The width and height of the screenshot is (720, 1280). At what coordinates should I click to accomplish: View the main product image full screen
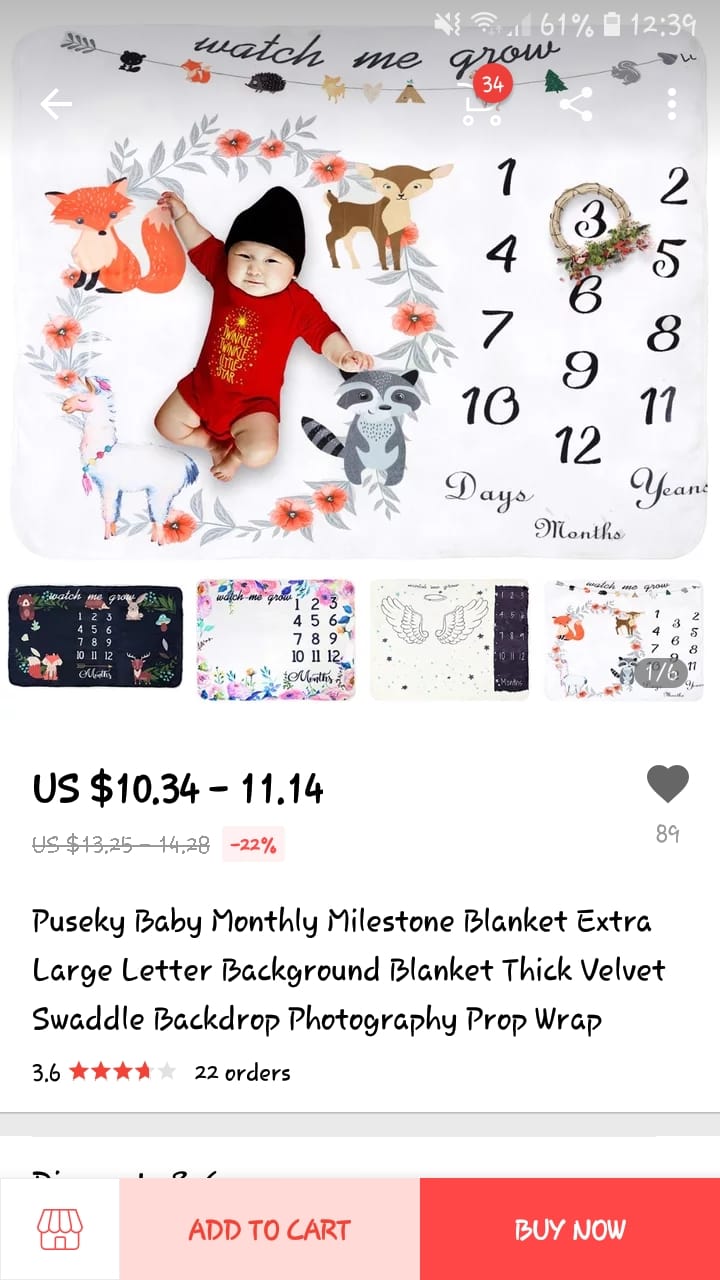point(360,330)
